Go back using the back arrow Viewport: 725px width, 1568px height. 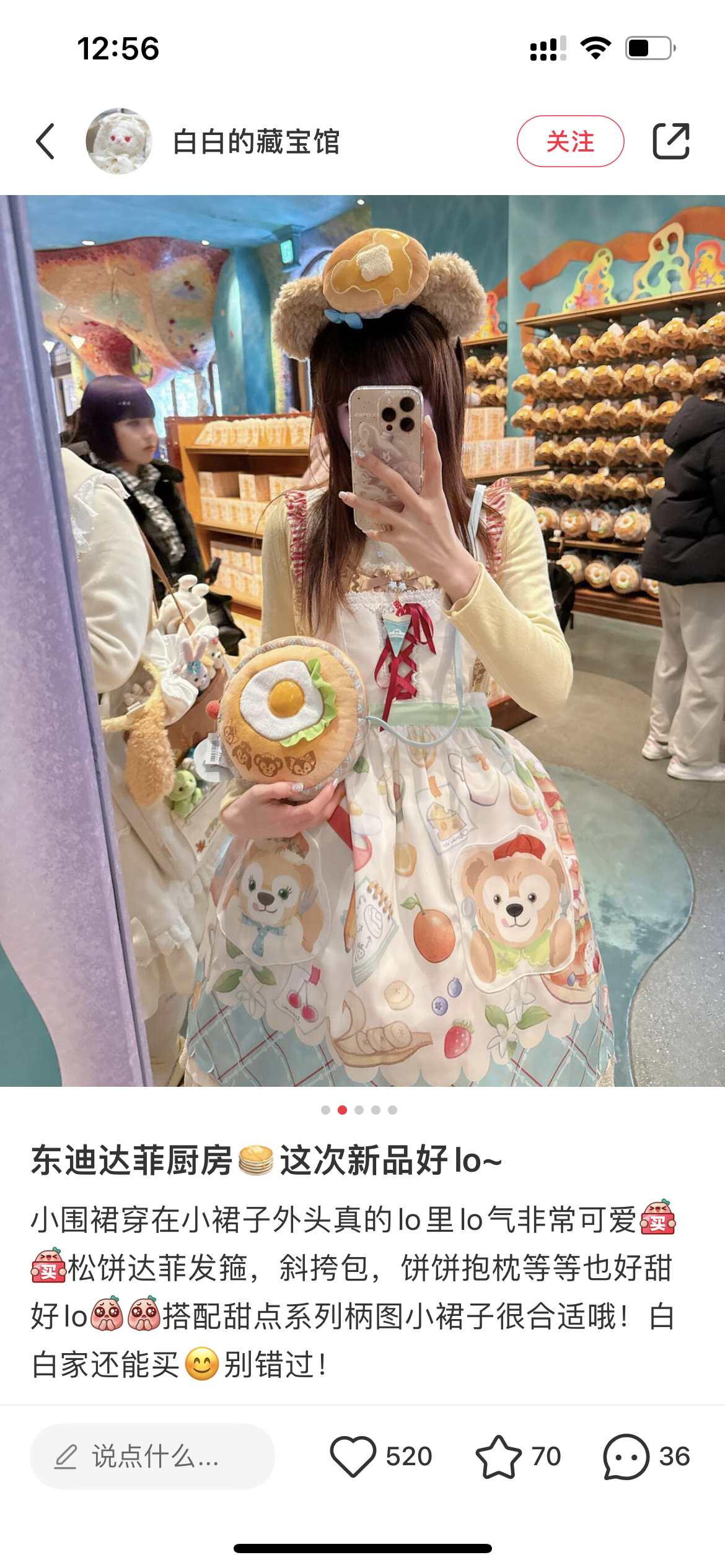(x=45, y=141)
